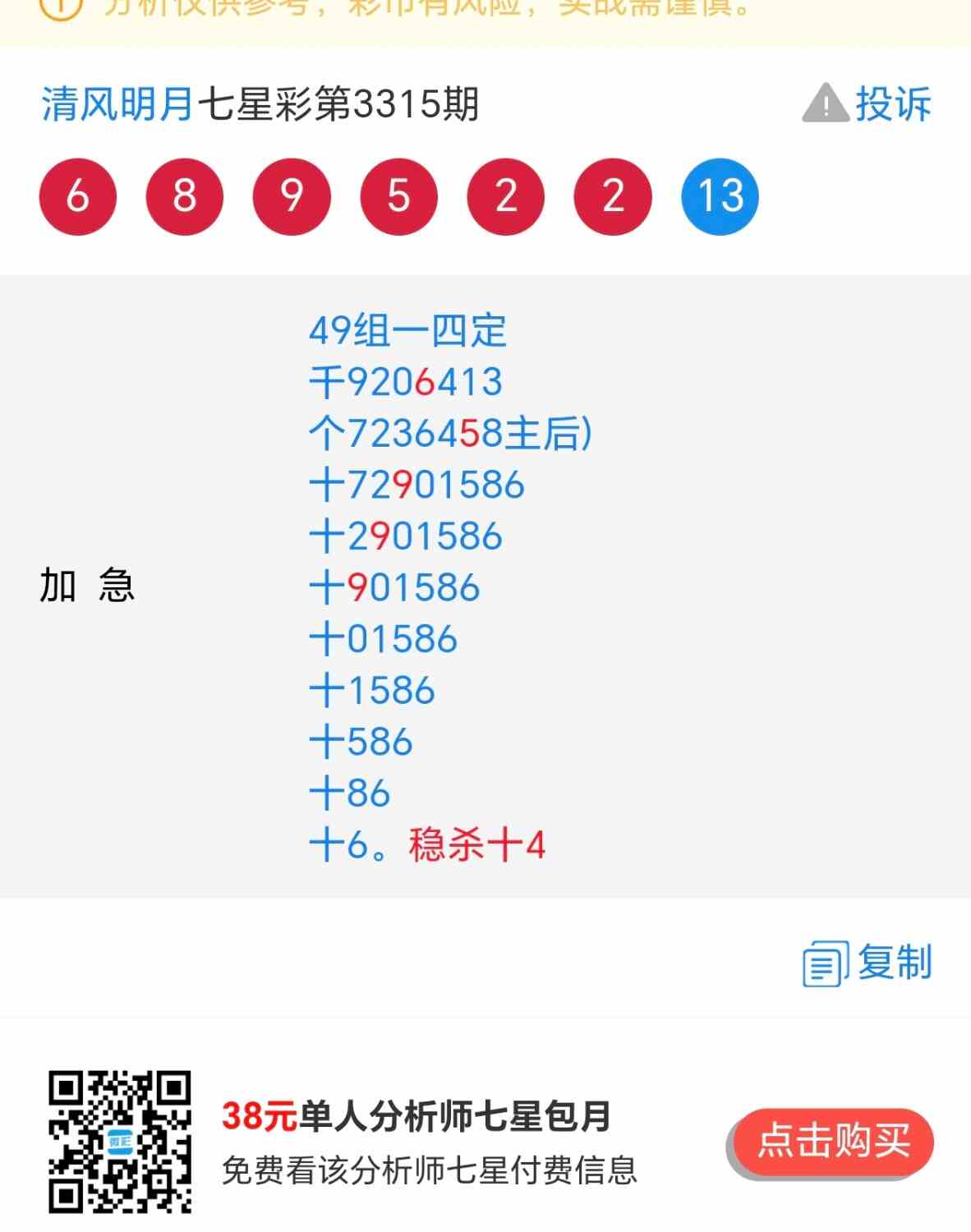Open the analyst 清风明月 profile
This screenshot has height=1232, width=971.
(x=115, y=105)
